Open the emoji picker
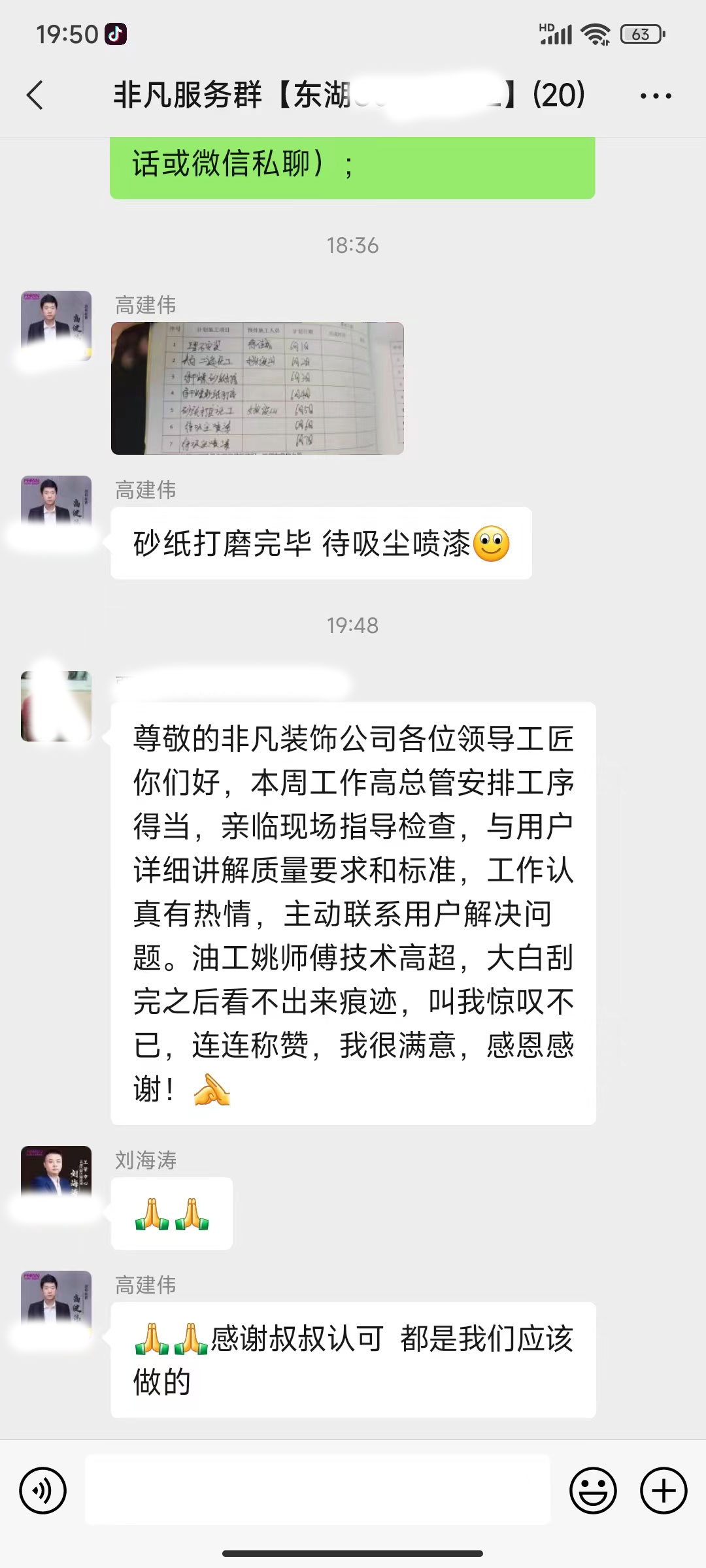The image size is (706, 1568). [x=593, y=1491]
